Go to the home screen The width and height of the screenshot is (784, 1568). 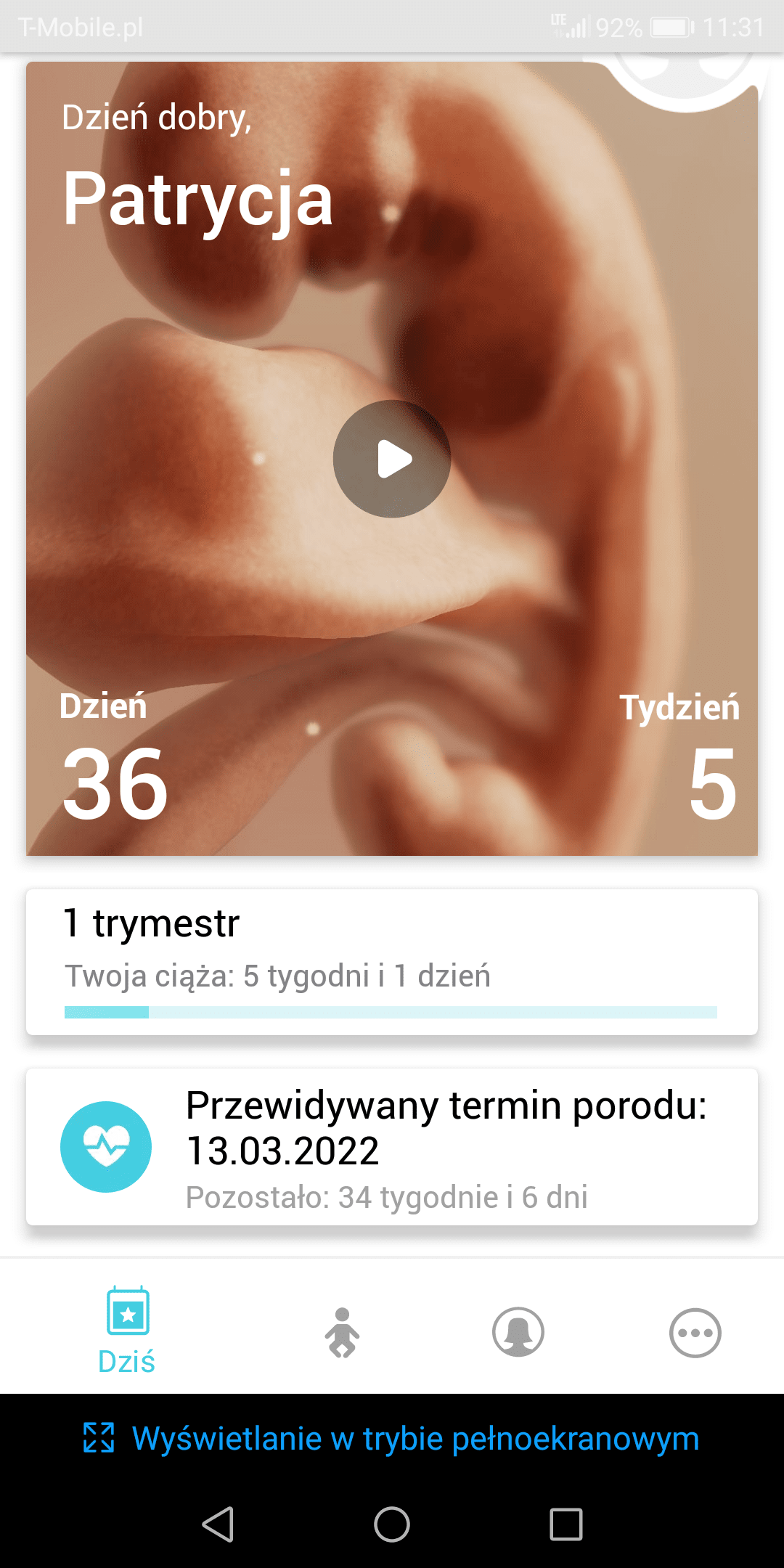392,1524
